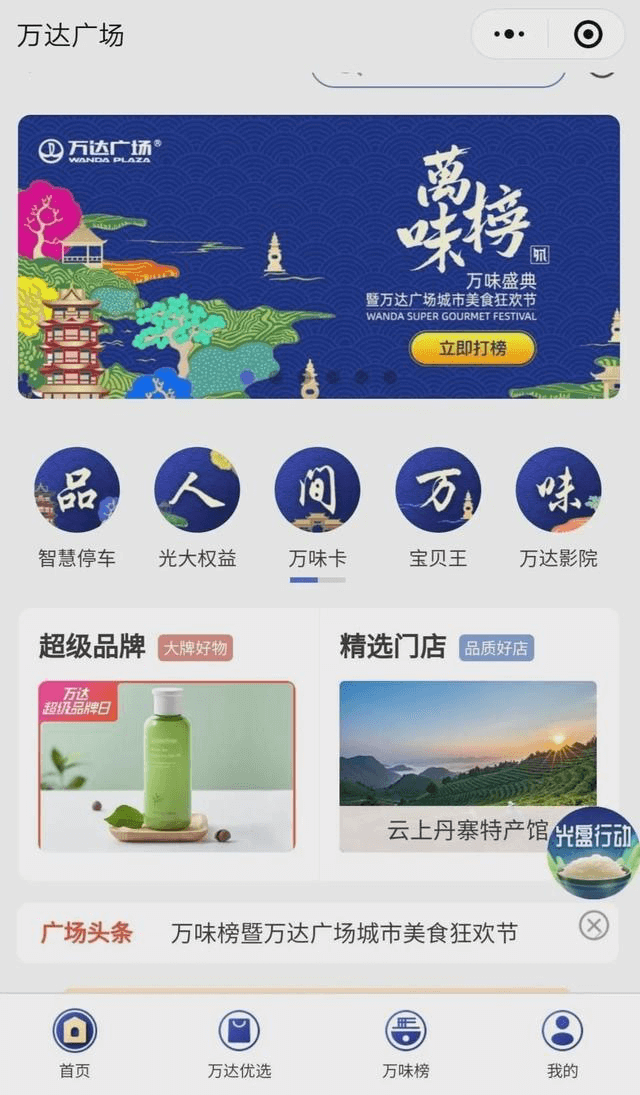
Task: Dismiss the 广场头条 headline bar
Action: click(594, 926)
